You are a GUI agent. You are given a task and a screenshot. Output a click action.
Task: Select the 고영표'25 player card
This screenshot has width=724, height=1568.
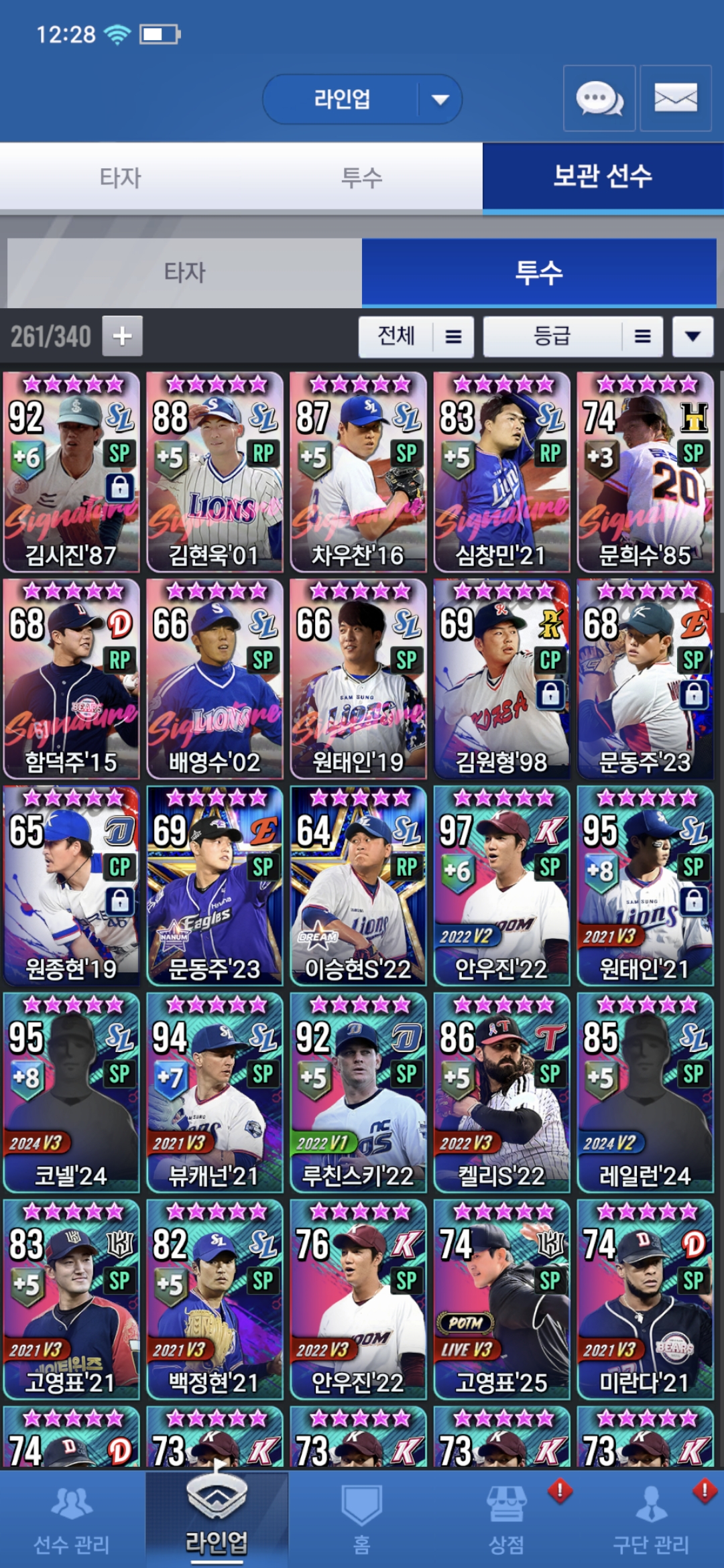(x=501, y=1299)
